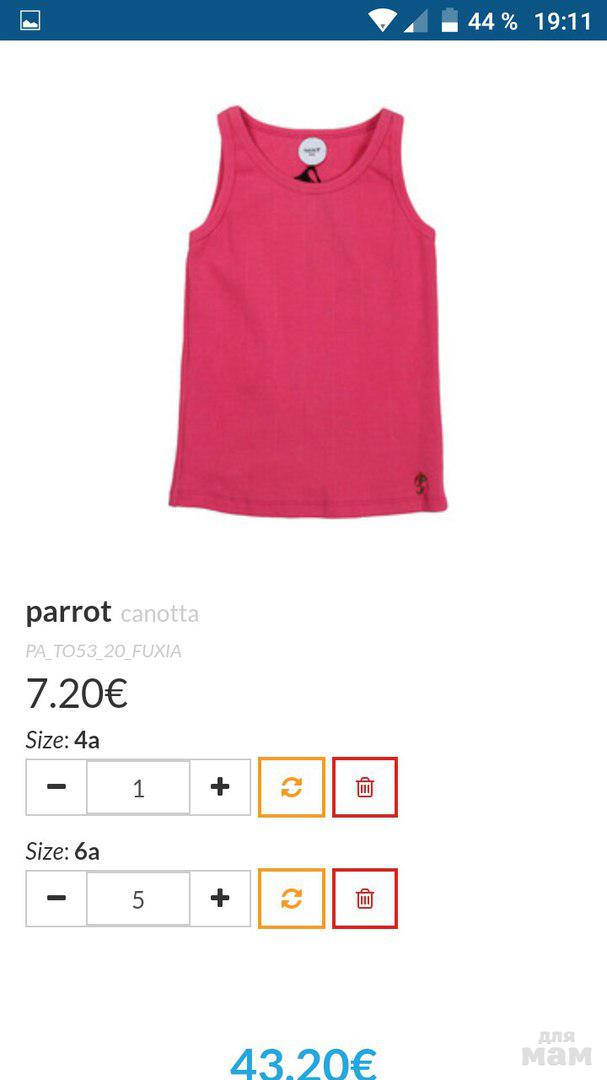Delete the size 4a item
This screenshot has width=607, height=1080.
[x=365, y=788]
